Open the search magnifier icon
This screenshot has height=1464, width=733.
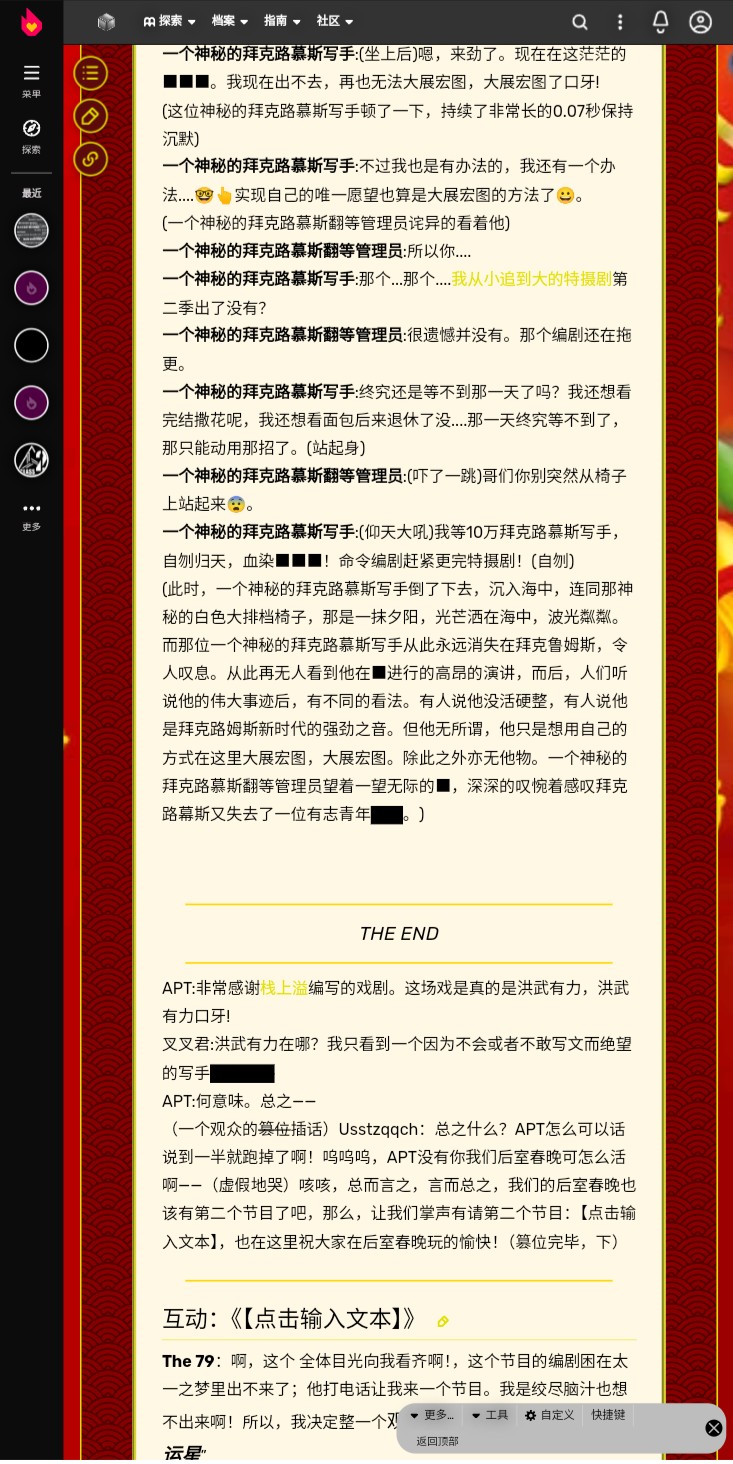580,22
